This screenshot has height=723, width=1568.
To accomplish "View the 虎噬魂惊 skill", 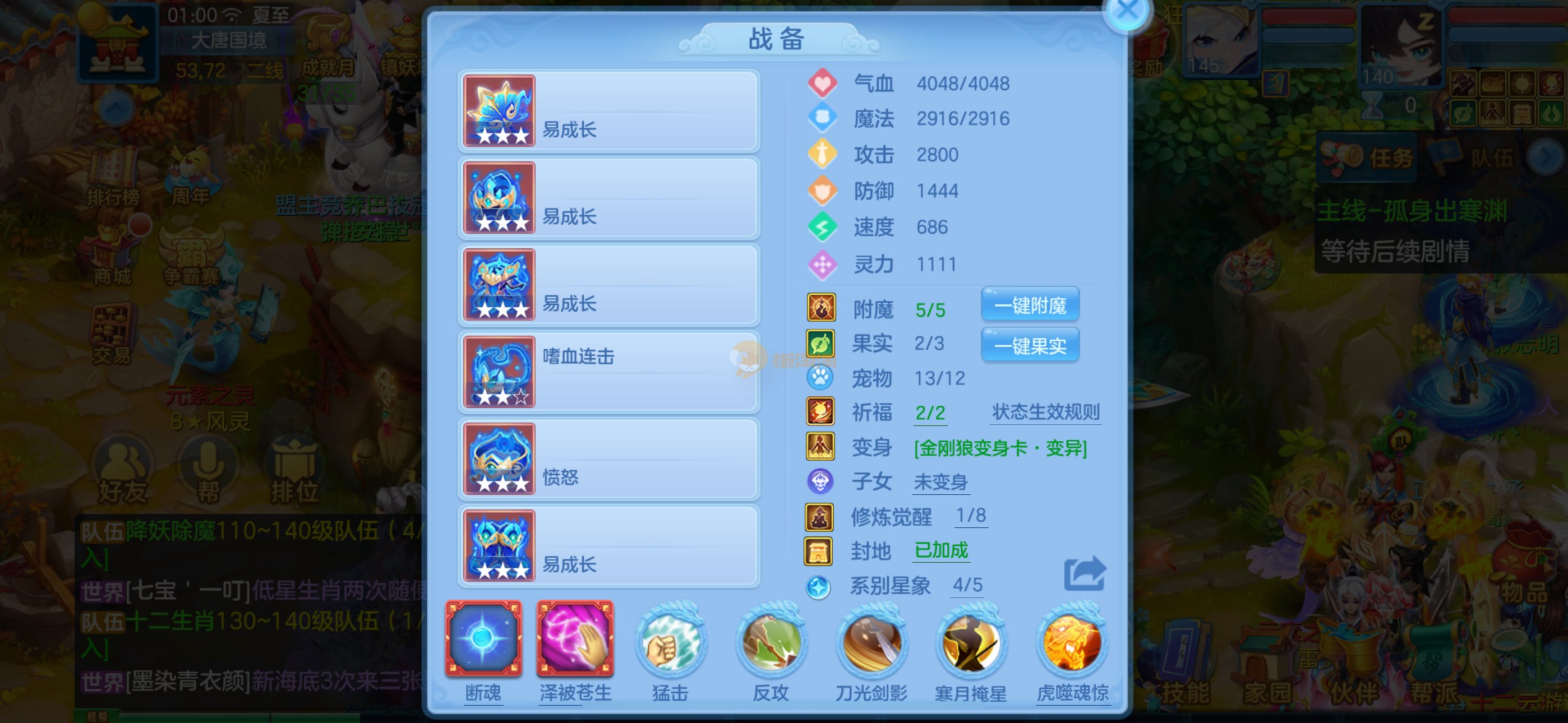I will pos(1072,642).
